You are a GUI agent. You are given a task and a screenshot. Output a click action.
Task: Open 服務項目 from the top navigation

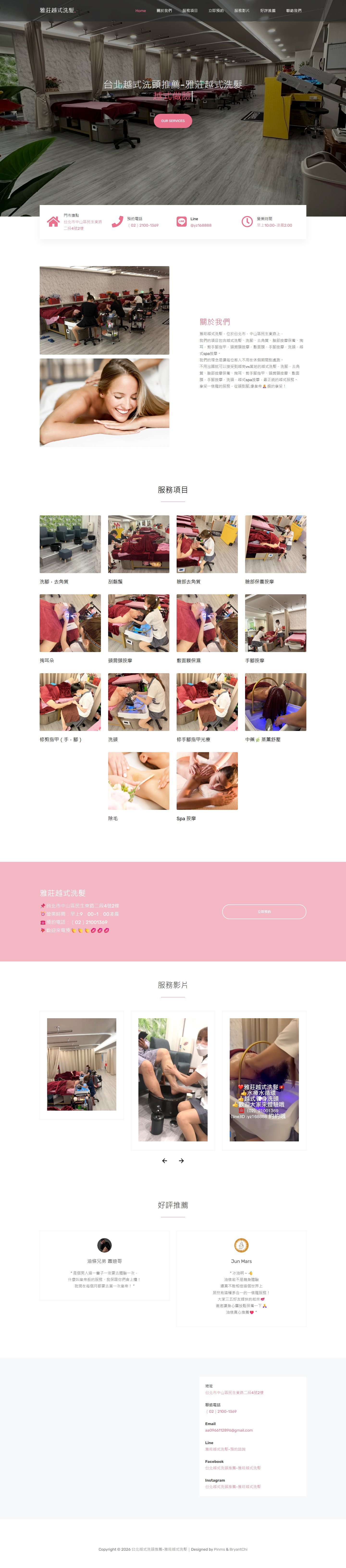point(190,10)
